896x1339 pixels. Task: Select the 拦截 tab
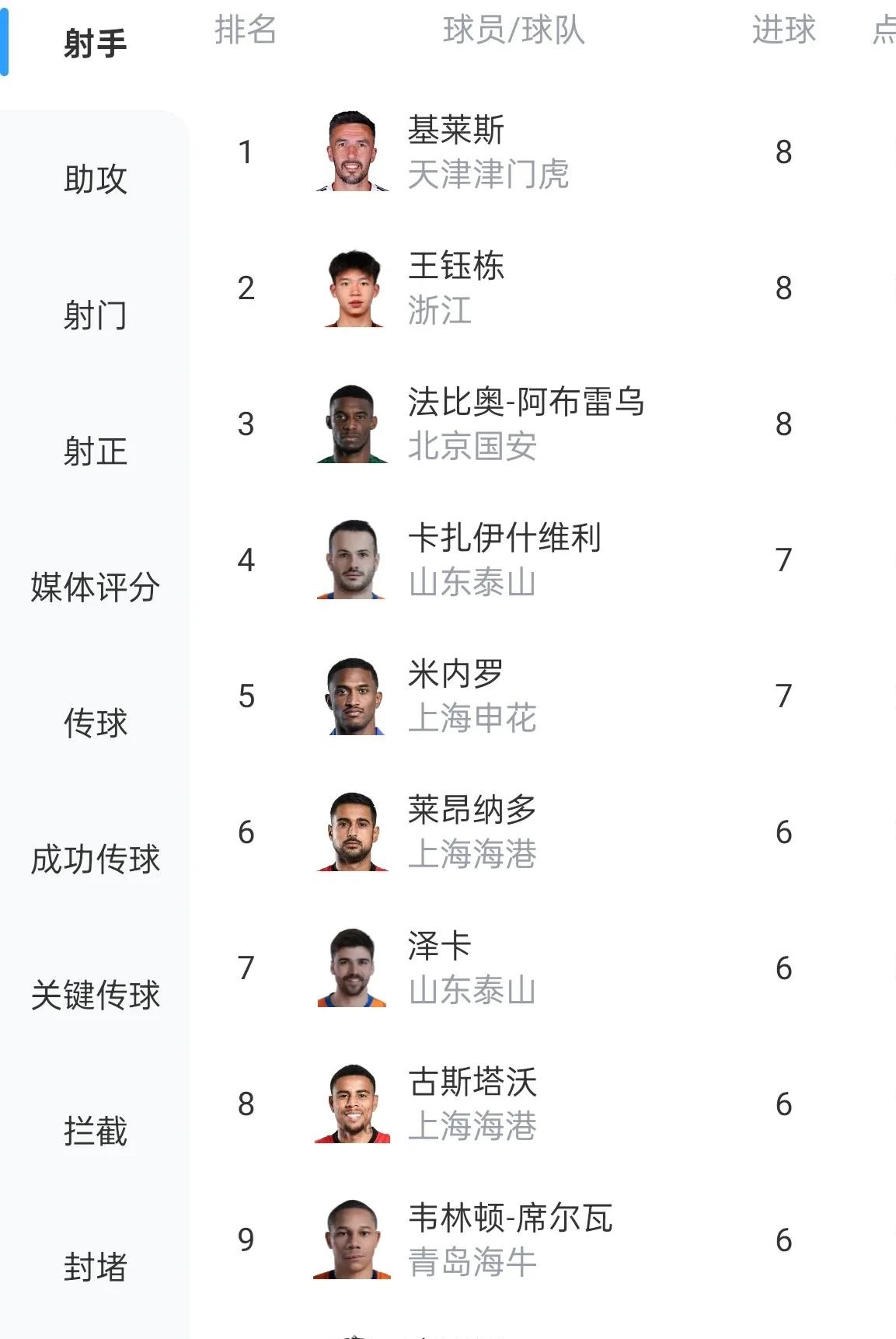point(95,1132)
